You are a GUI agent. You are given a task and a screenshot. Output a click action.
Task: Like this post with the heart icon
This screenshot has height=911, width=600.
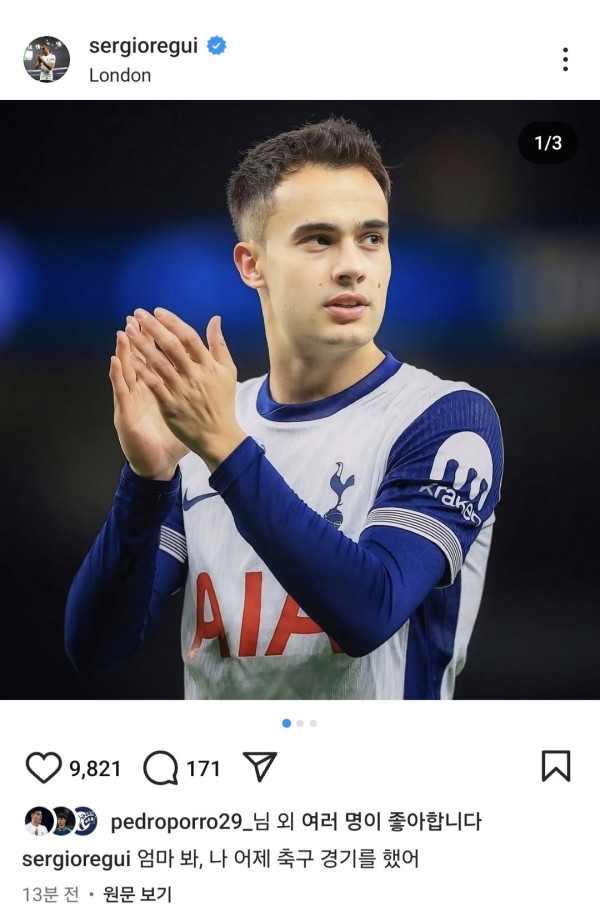point(43,767)
